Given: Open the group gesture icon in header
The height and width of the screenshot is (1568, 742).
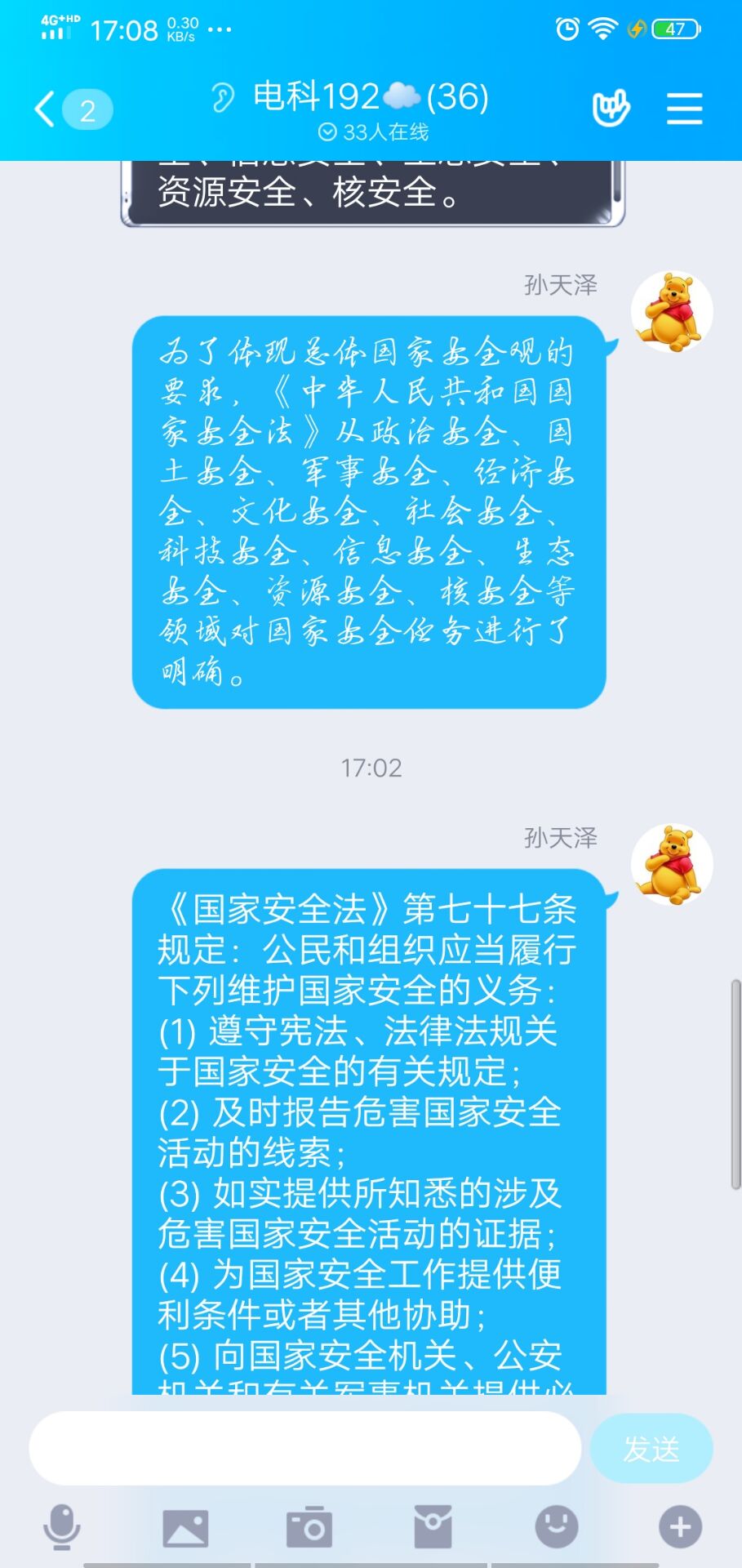Looking at the screenshot, I should tap(611, 109).
